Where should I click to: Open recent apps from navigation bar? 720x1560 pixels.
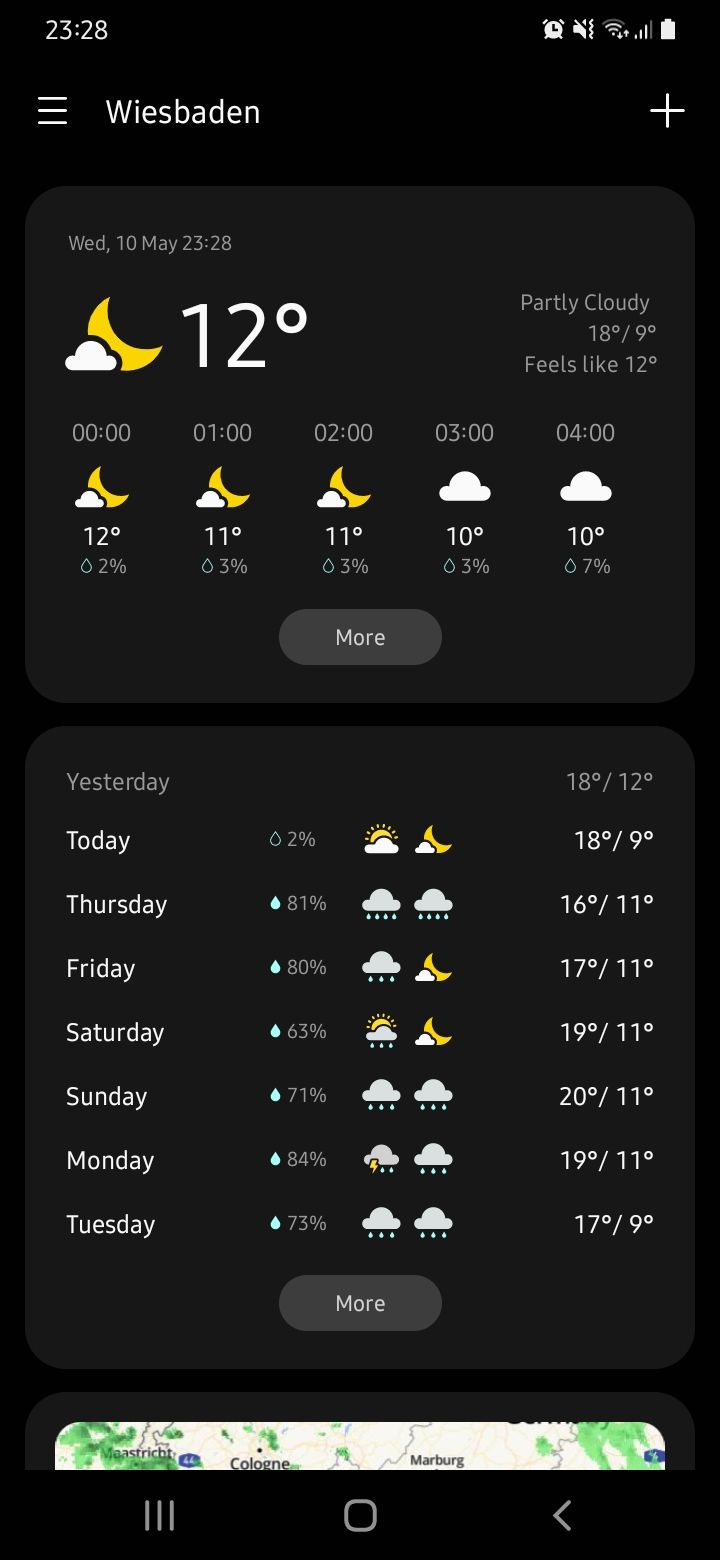(x=159, y=1515)
